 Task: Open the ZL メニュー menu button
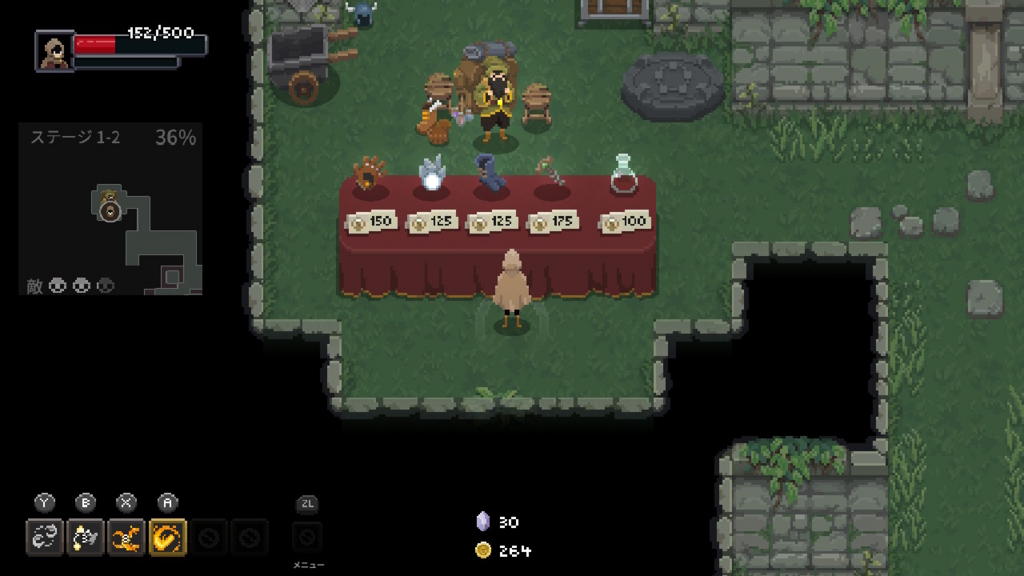click(x=307, y=537)
